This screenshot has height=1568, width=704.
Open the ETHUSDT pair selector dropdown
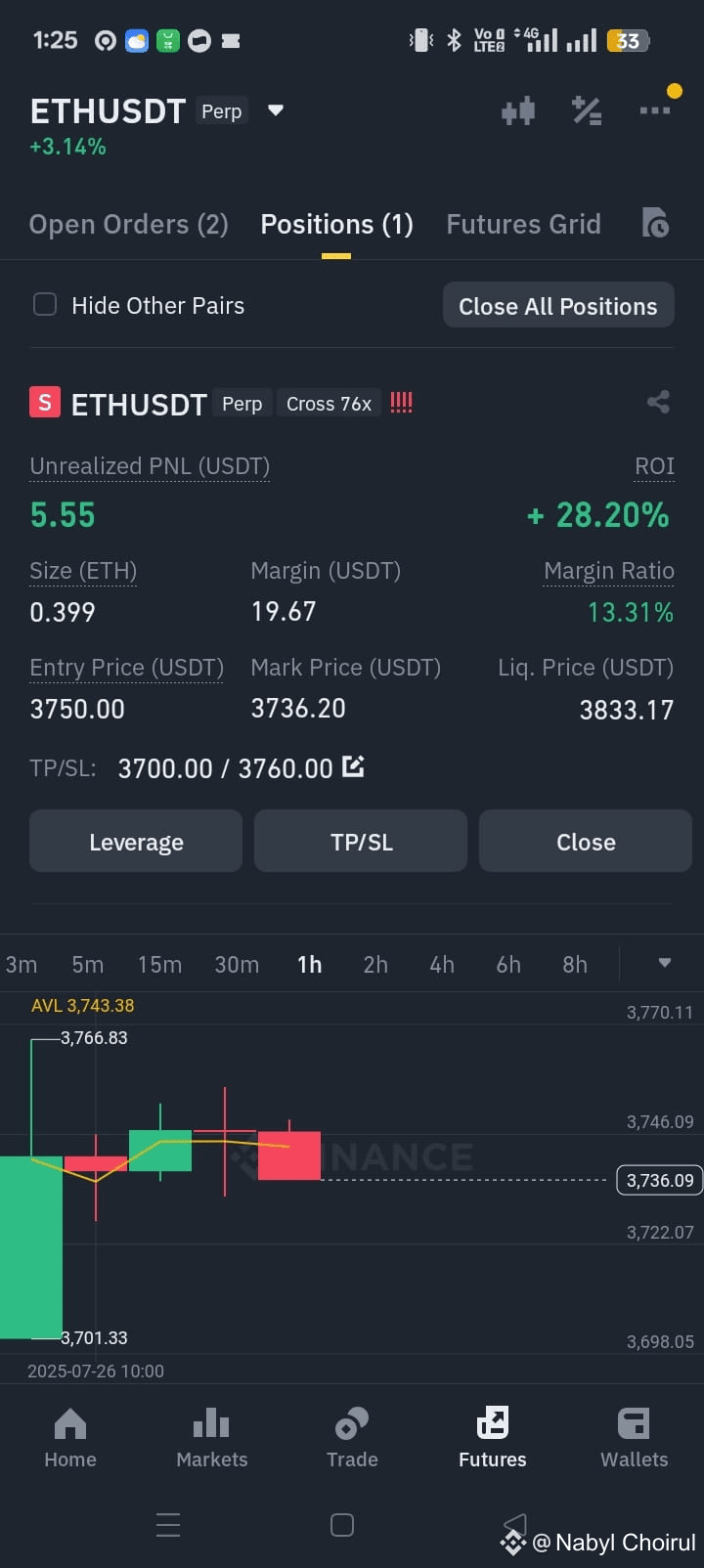click(276, 110)
